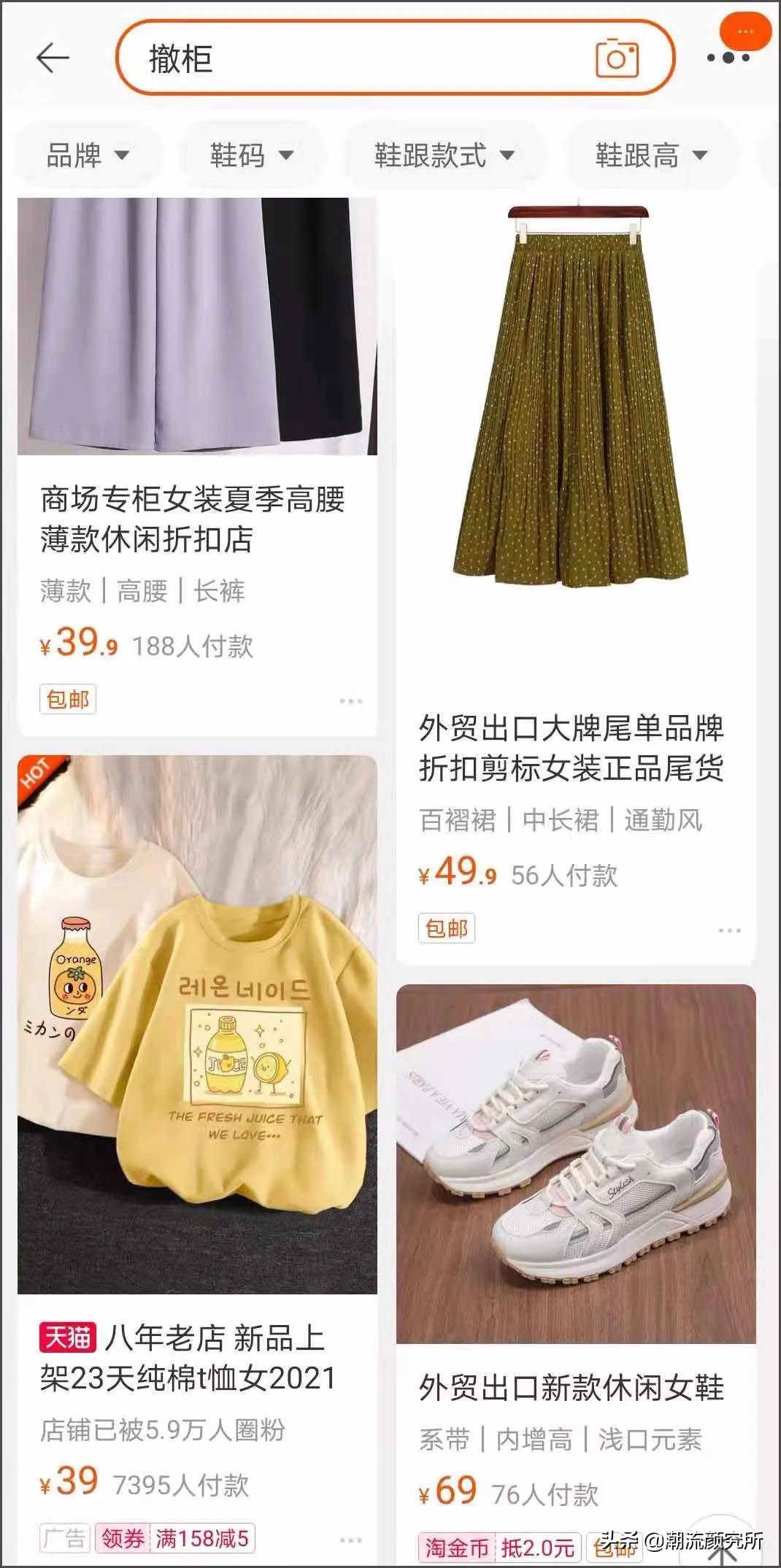The width and height of the screenshot is (781, 1568).
Task: Select the 包邮 free shipping tag on pants item
Action: (68, 698)
